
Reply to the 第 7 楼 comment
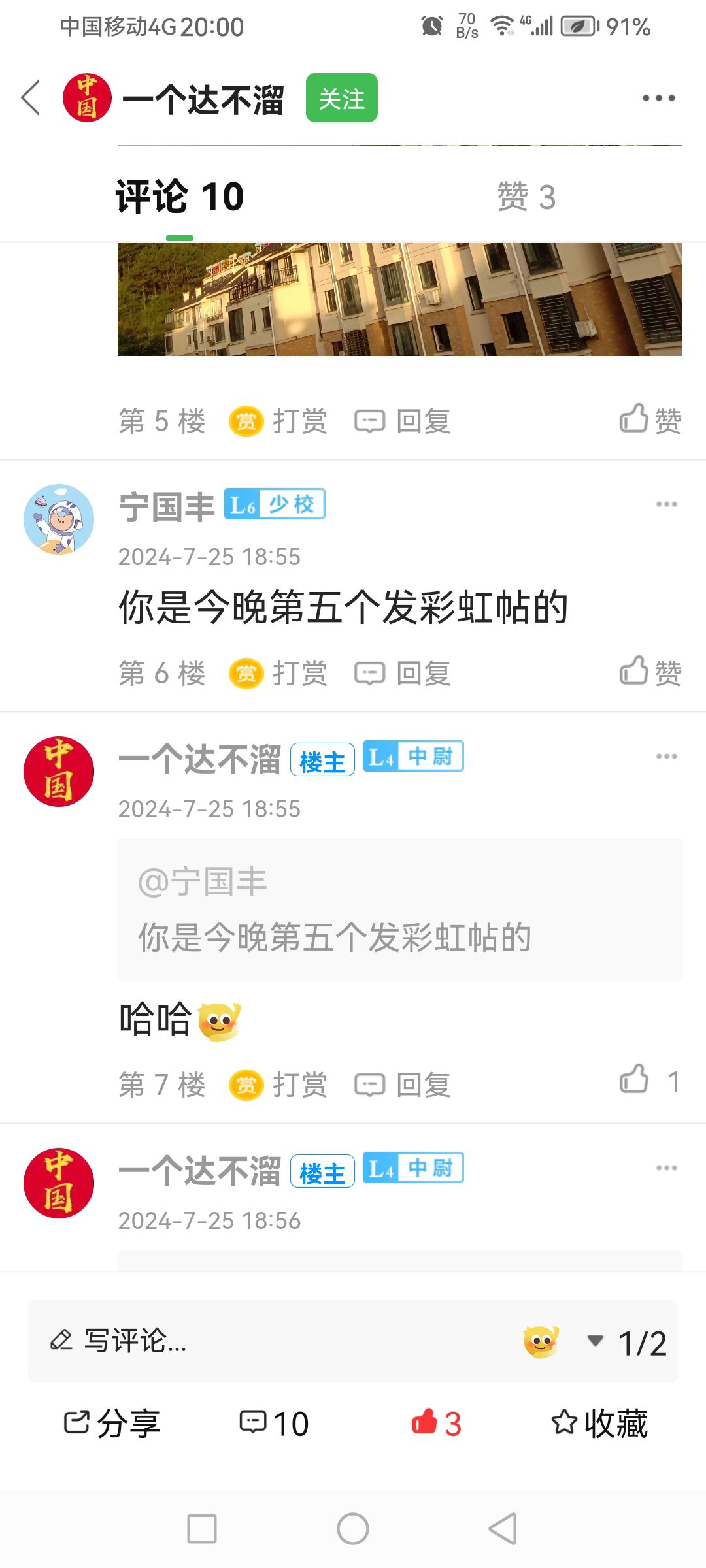coord(403,1085)
